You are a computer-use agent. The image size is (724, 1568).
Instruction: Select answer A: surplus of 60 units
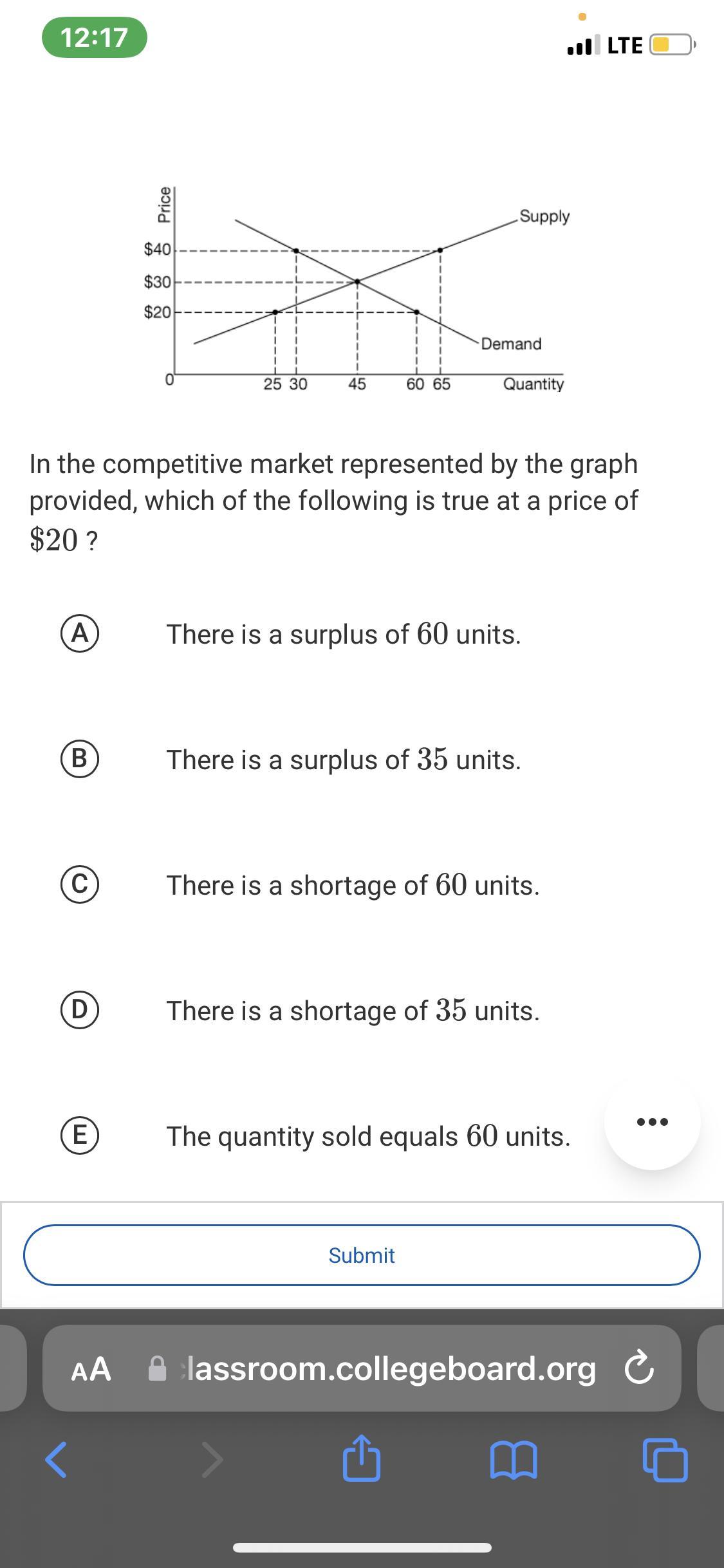pos(80,634)
